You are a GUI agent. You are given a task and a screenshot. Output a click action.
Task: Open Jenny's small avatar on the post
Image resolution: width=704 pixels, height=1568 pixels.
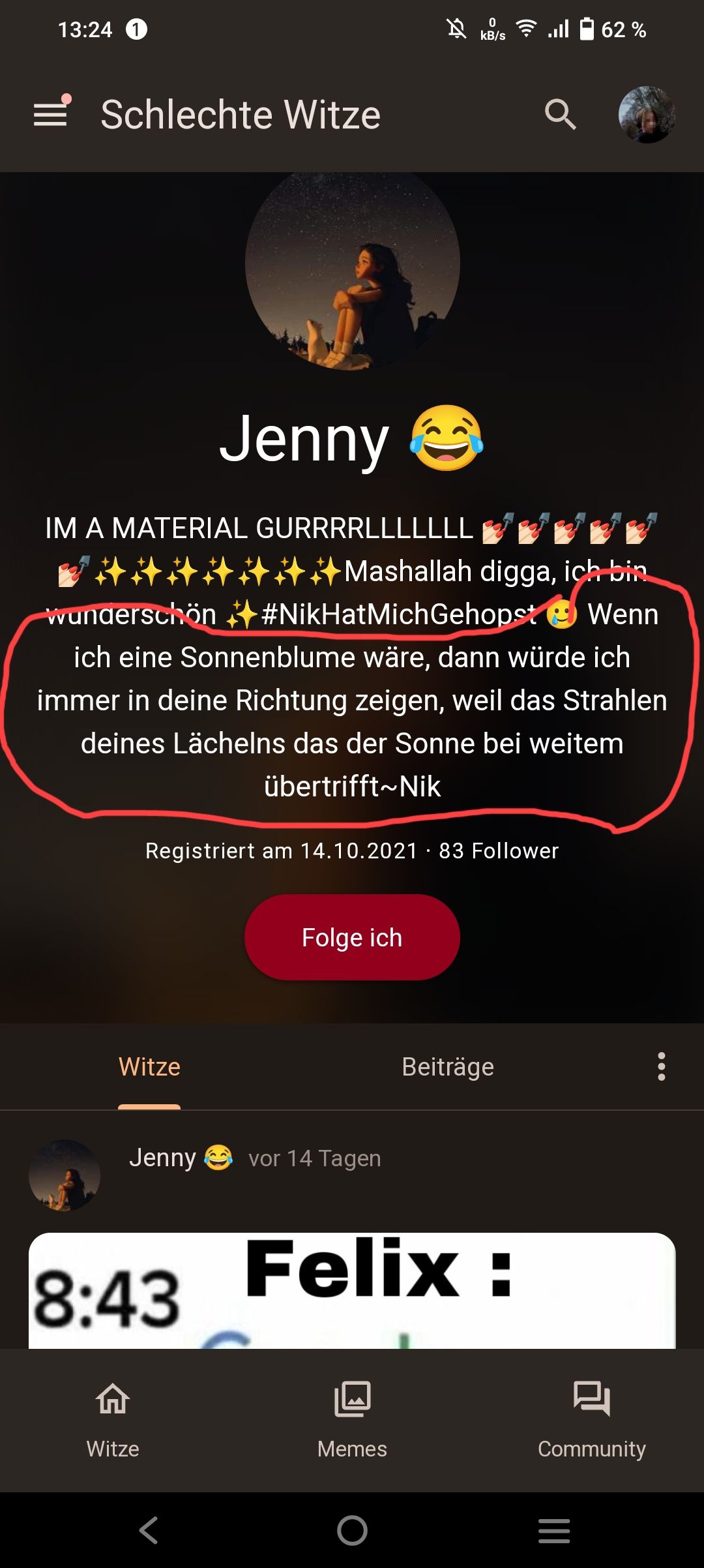click(x=65, y=1175)
